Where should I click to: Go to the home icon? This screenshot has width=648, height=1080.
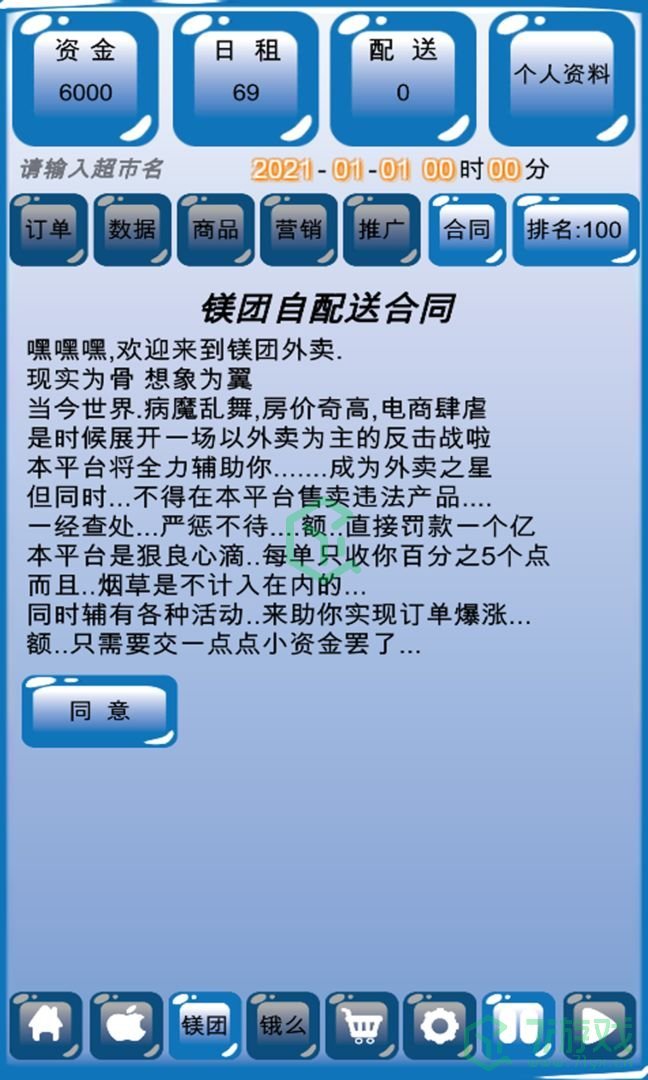click(x=45, y=1025)
